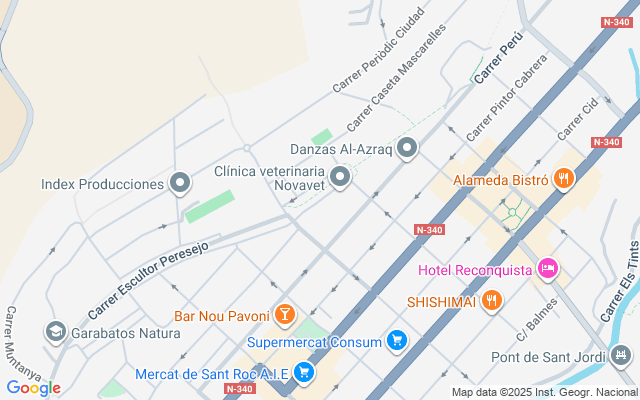Screen dimensions: 640x400
Task: Open the Google logo link
Action: 33,387
